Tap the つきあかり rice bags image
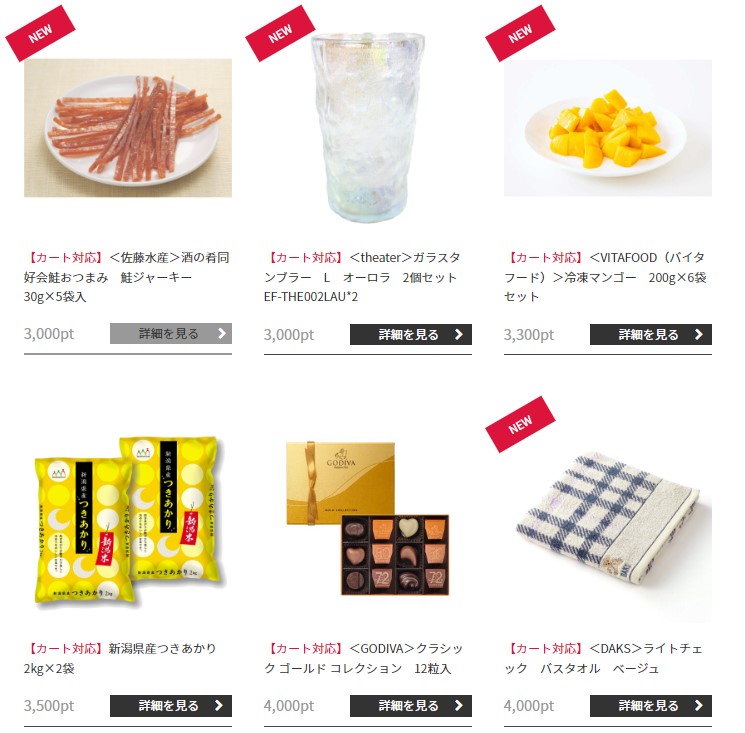 click(x=128, y=521)
